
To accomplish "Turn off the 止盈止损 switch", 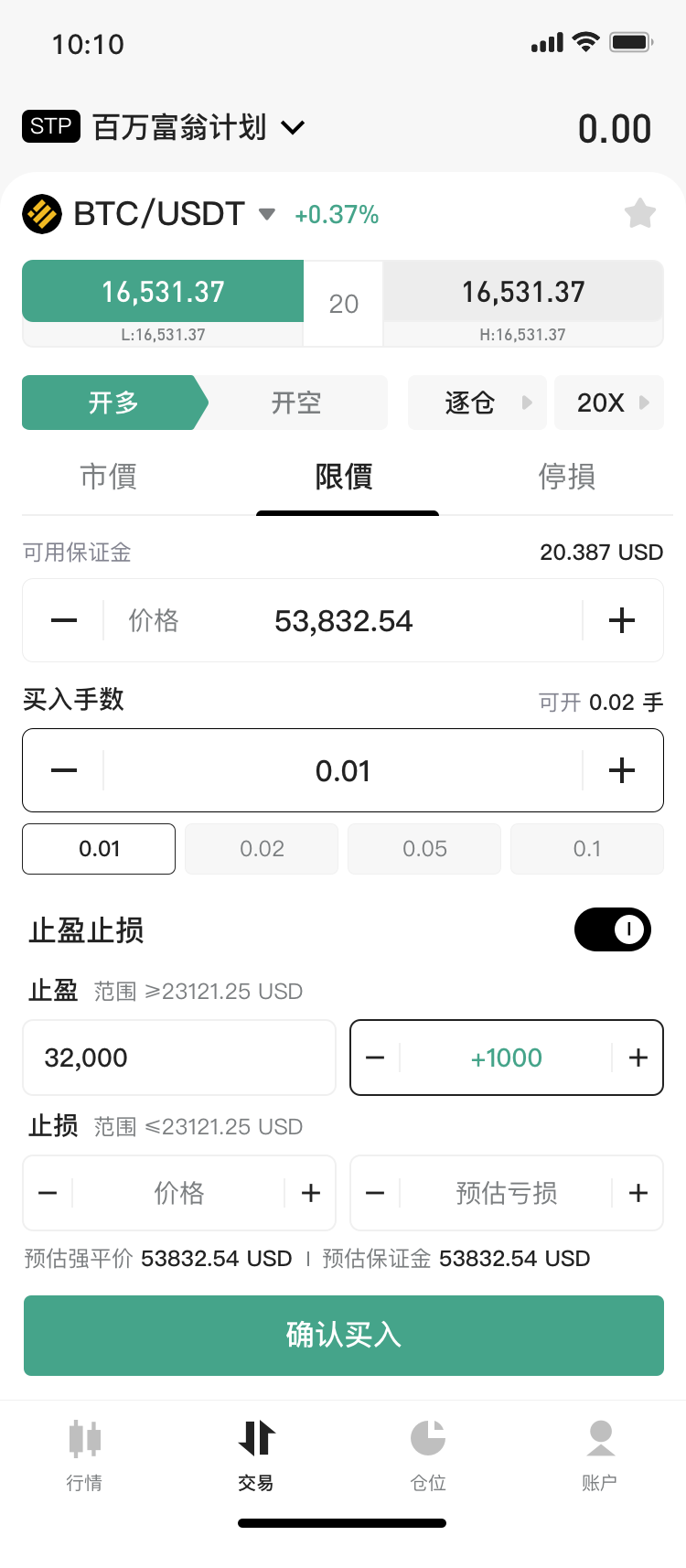I will 612,929.
